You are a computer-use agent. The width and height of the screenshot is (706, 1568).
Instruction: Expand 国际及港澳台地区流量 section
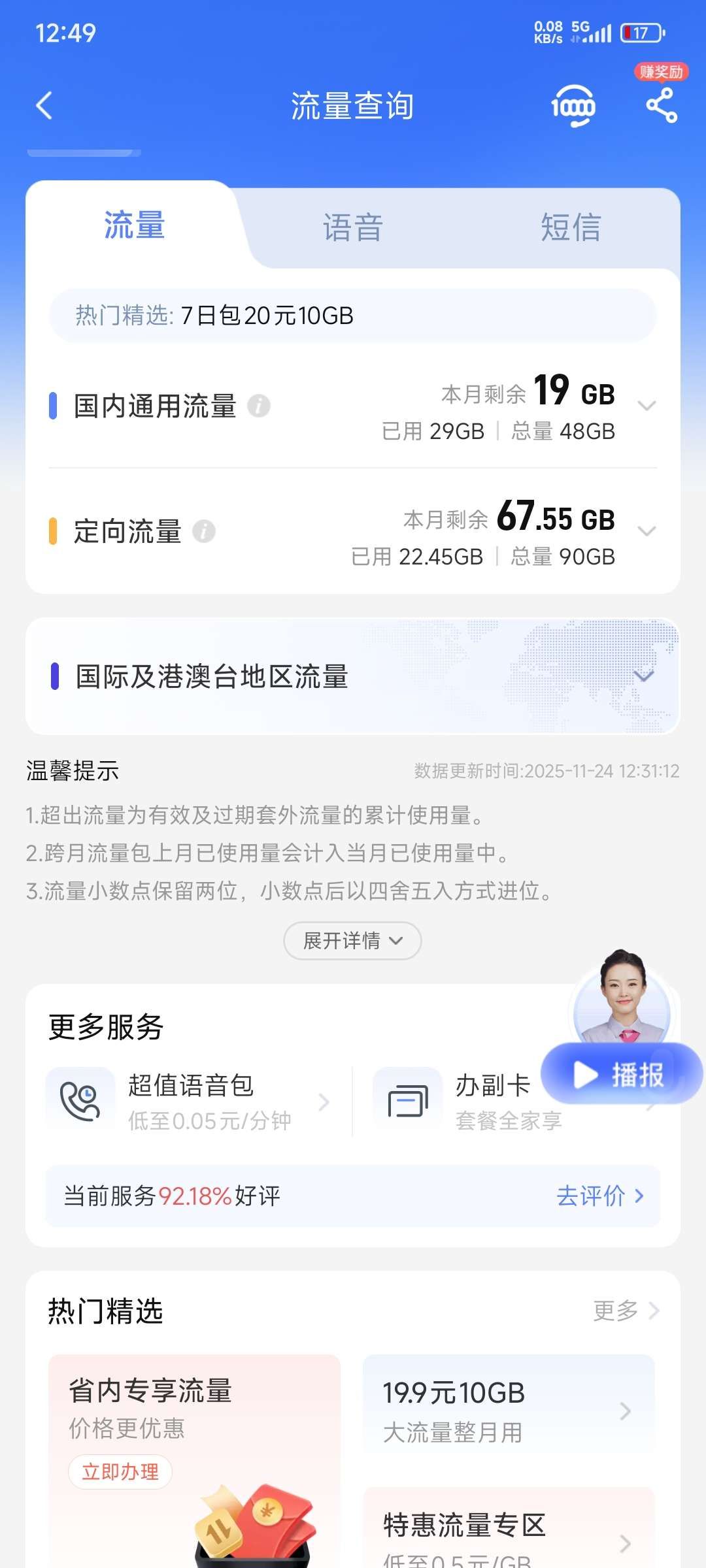pyautogui.click(x=644, y=676)
